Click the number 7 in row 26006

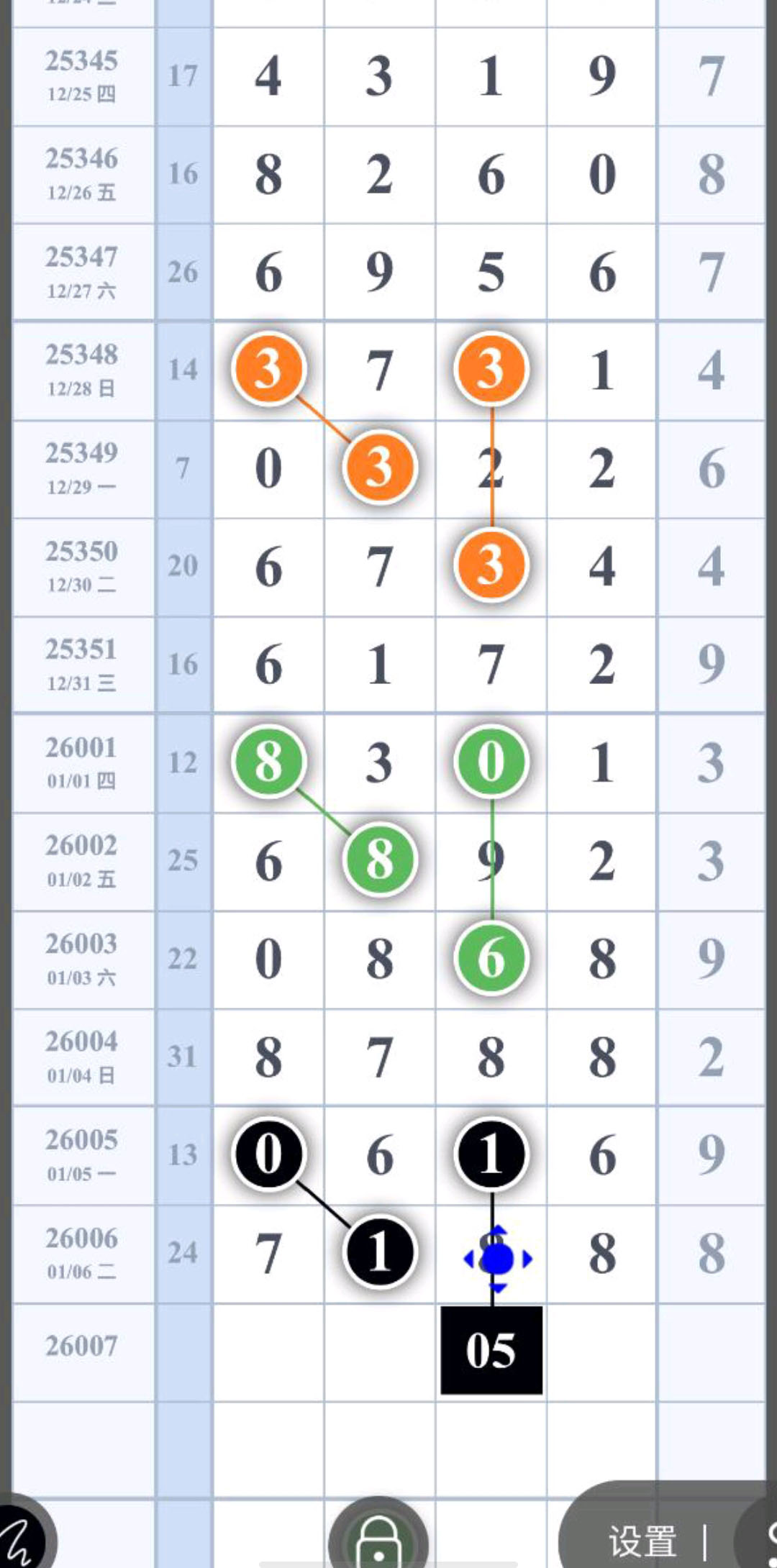pos(268,1252)
